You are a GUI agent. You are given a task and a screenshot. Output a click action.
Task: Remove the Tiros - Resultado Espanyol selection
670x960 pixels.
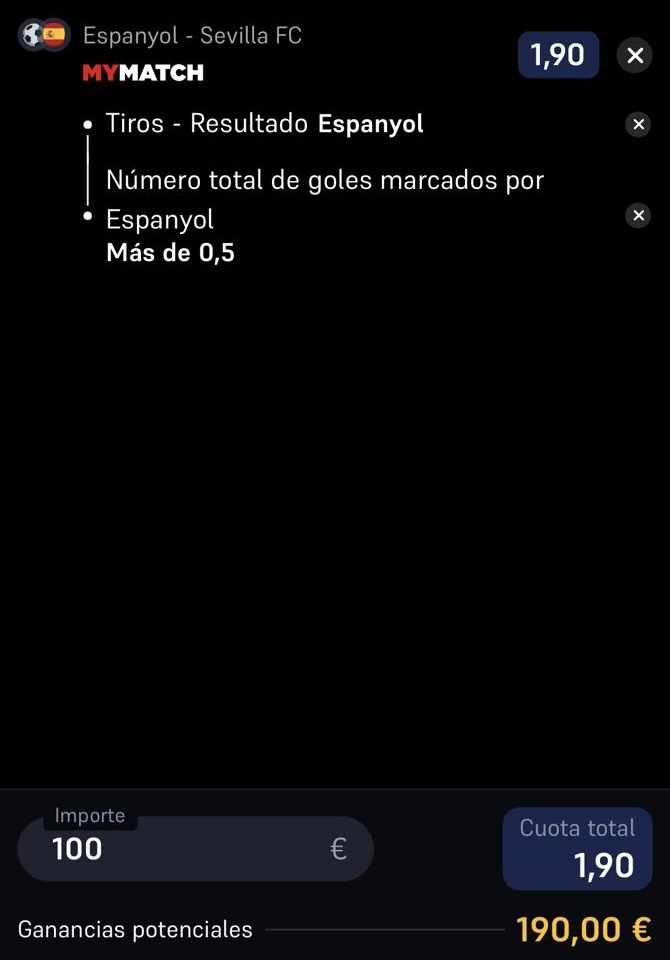(x=638, y=124)
